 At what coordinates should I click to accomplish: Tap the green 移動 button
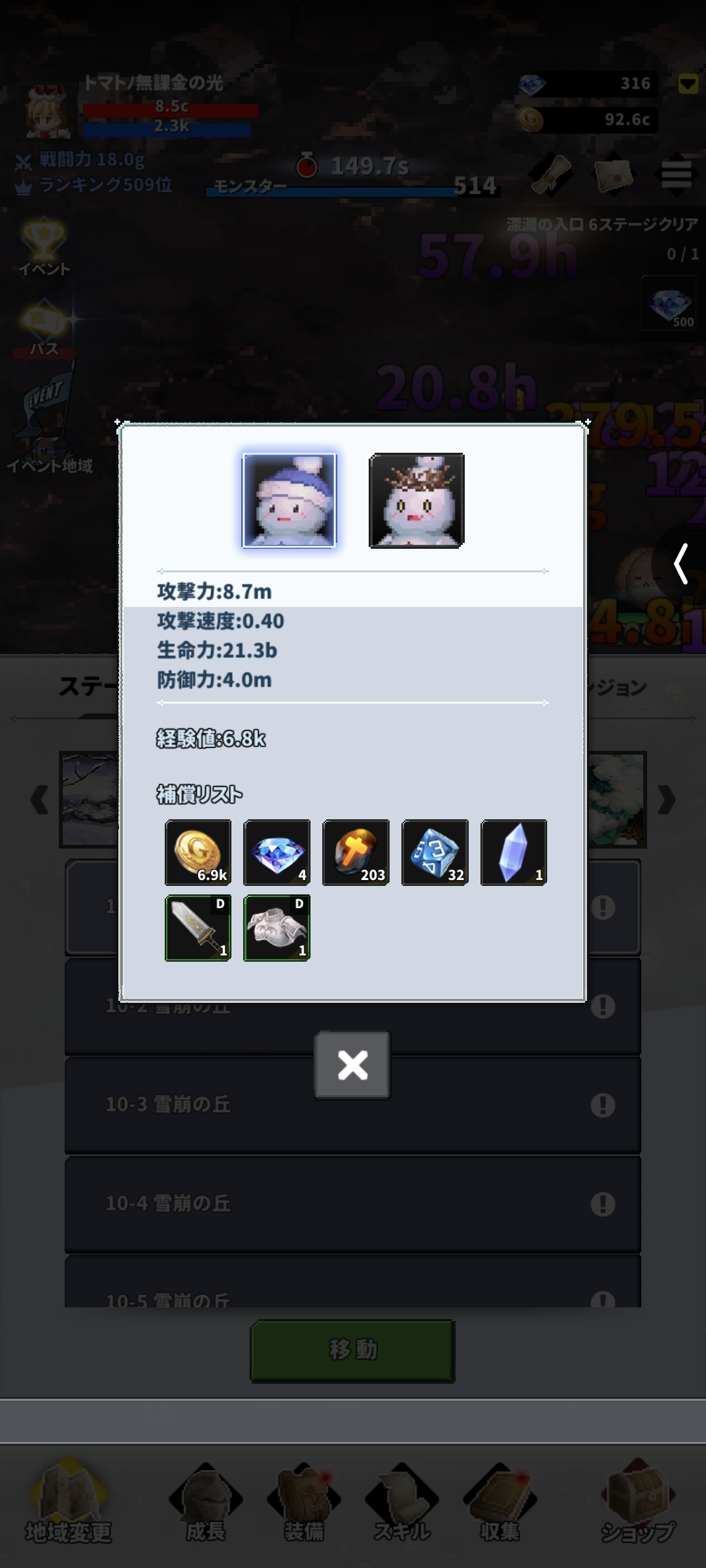pyautogui.click(x=352, y=1350)
